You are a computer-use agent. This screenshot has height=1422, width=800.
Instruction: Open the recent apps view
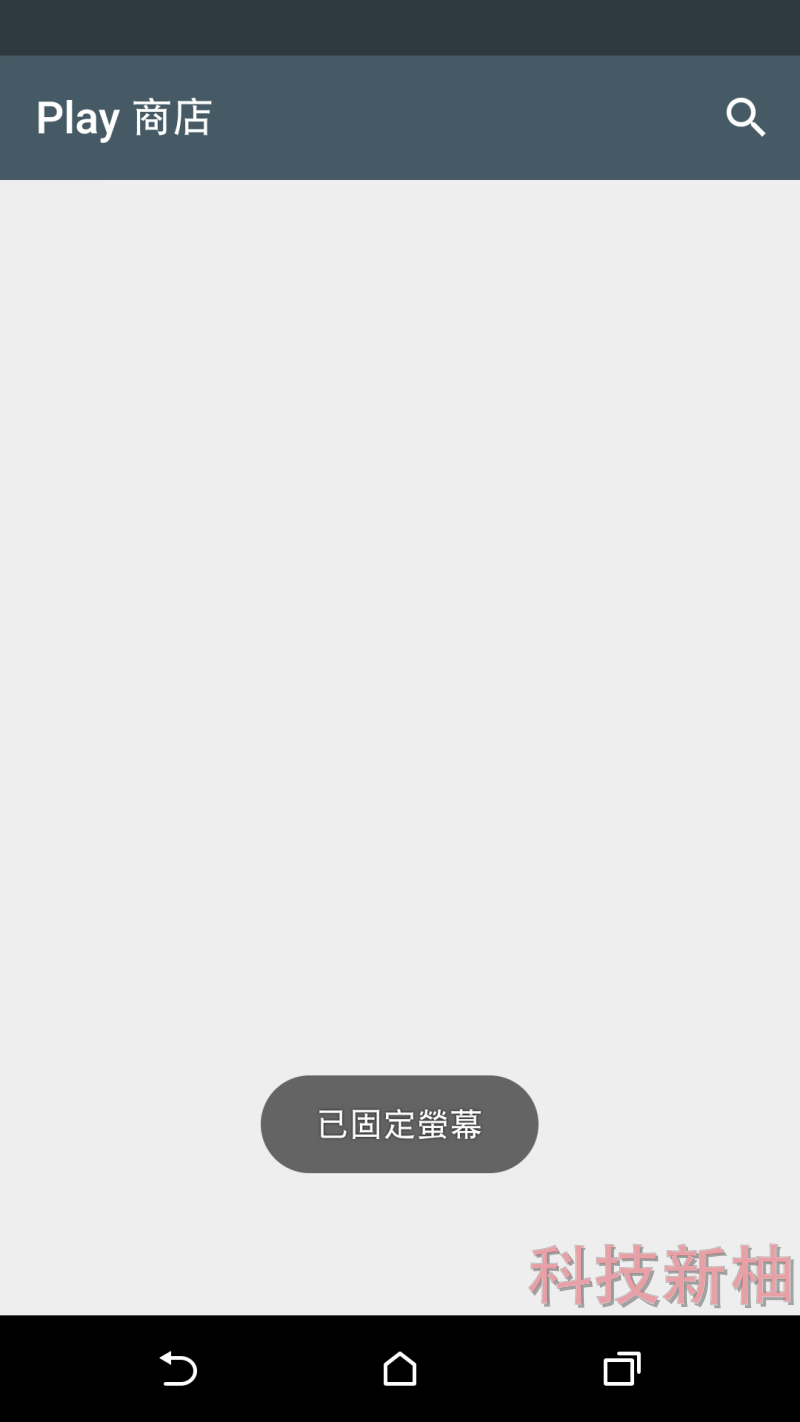(621, 1369)
